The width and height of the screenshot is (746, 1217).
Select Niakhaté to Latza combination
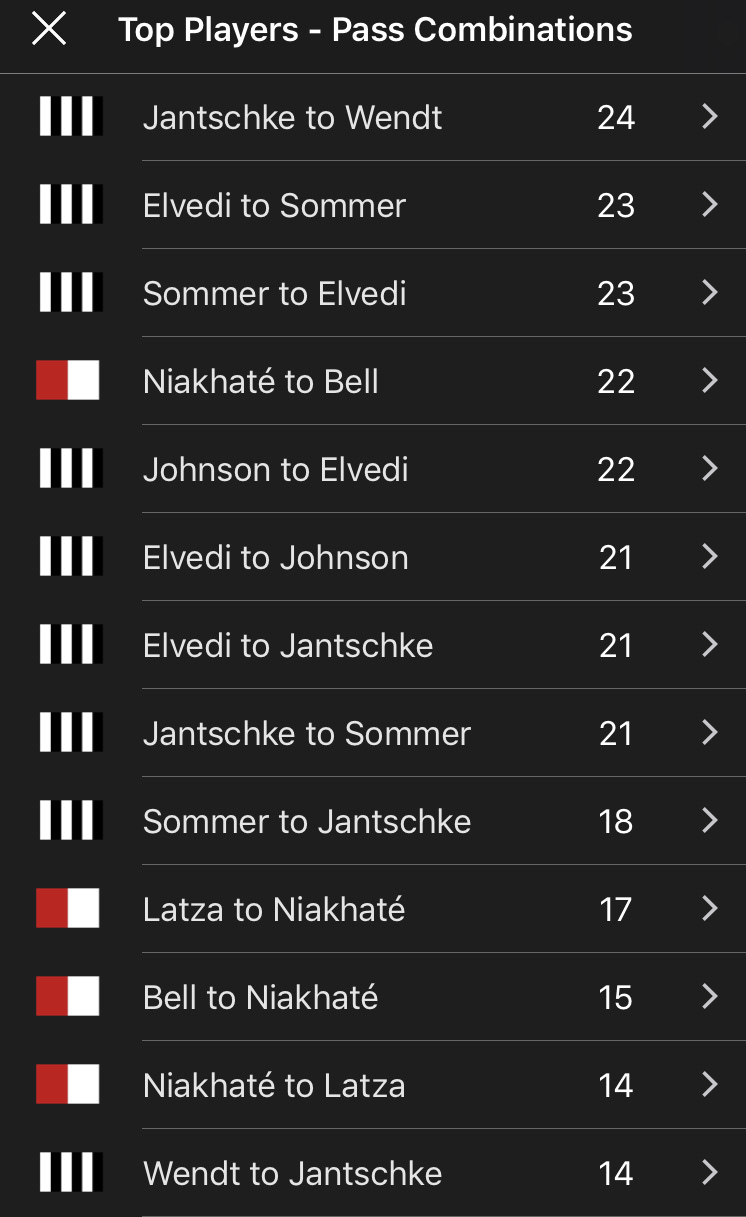pos(373,1085)
